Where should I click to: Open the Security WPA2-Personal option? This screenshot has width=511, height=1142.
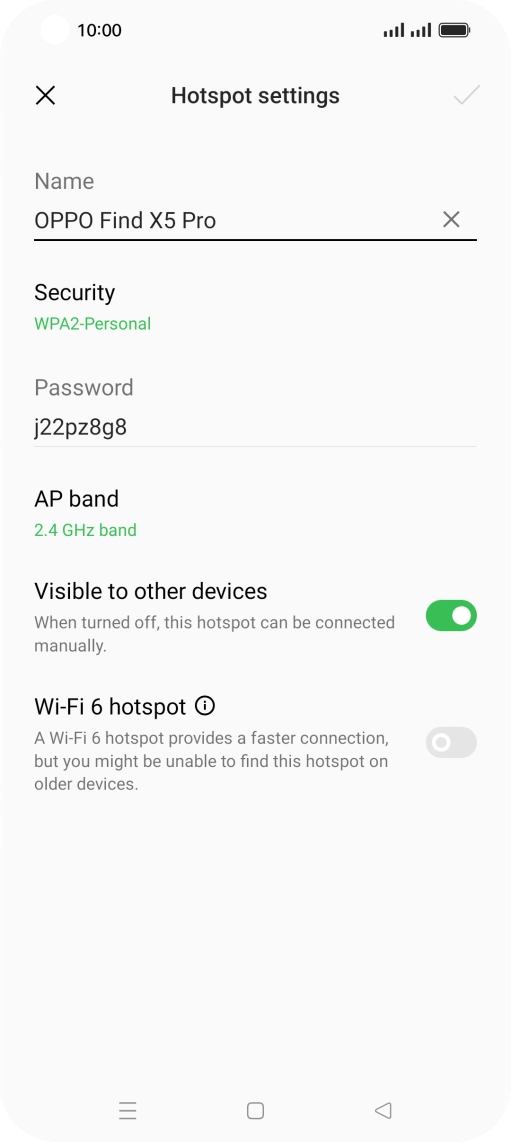click(x=256, y=307)
